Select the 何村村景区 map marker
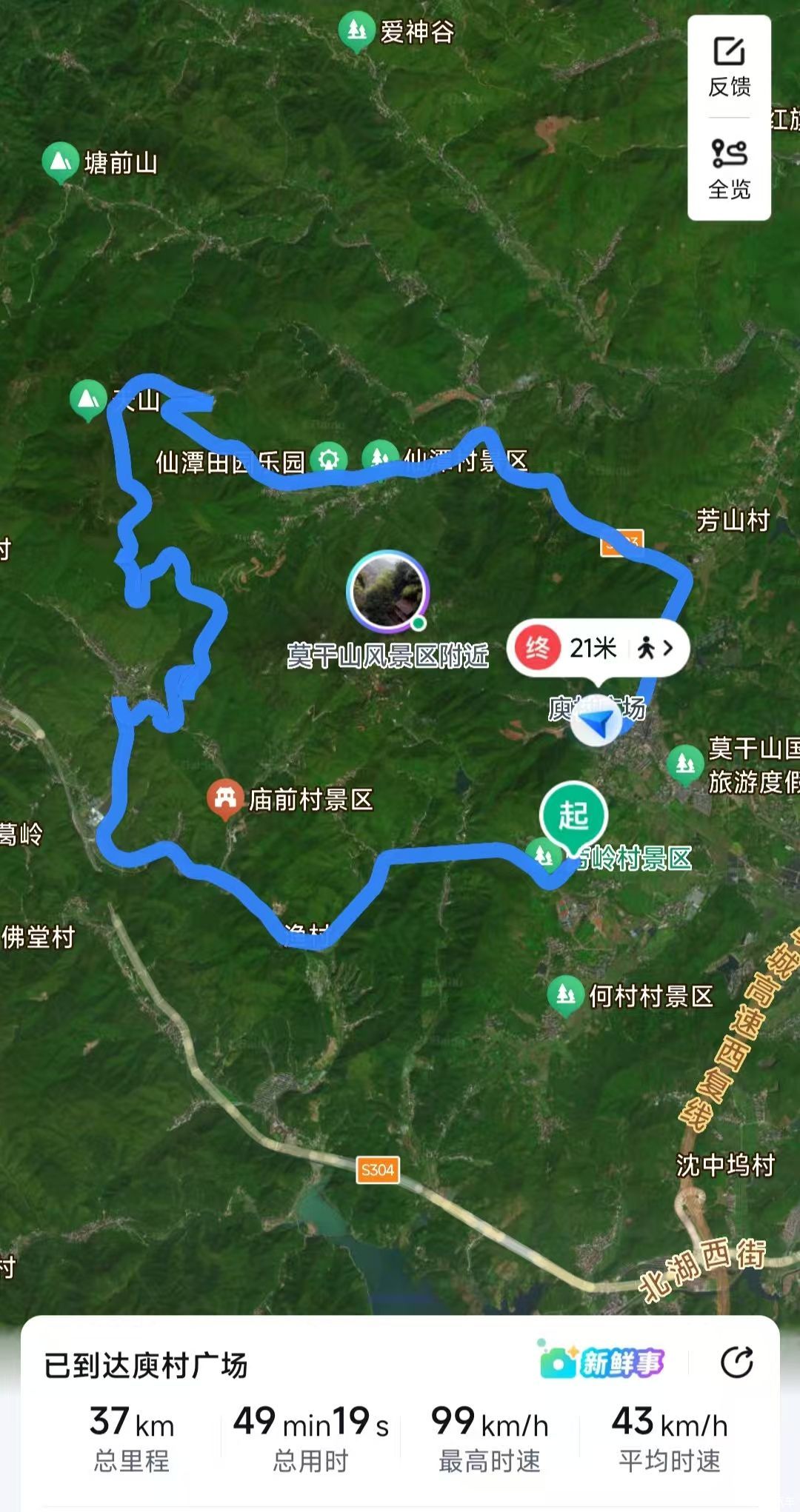800x1512 pixels. point(565,994)
